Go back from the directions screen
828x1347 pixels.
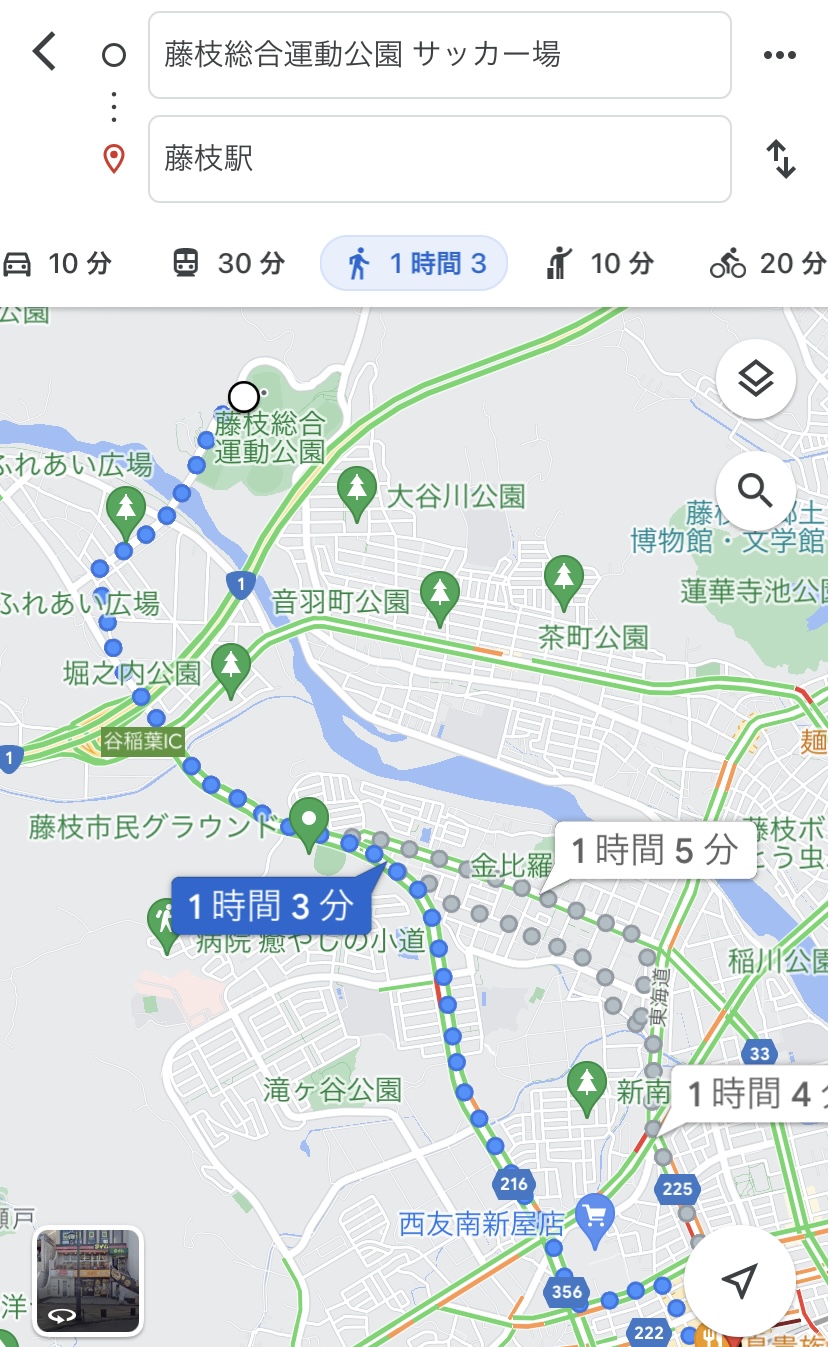coord(45,52)
